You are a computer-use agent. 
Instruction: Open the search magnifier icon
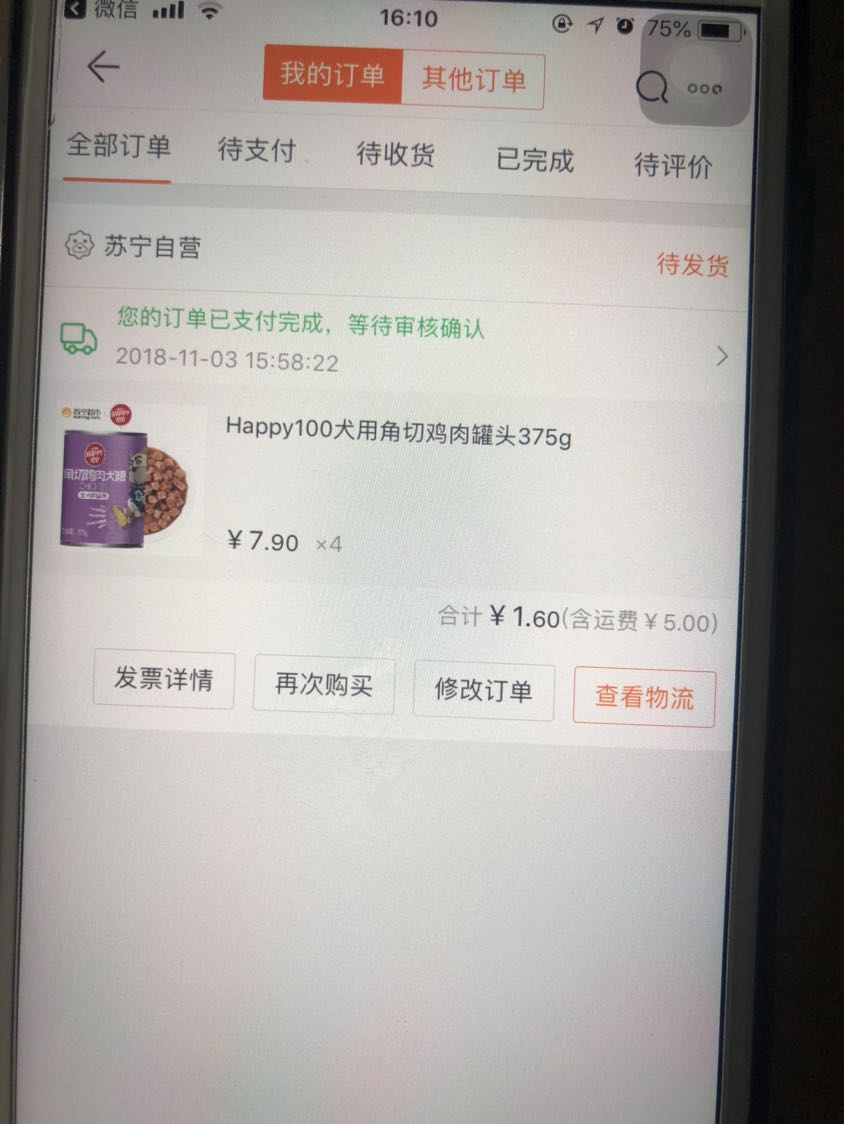click(652, 89)
